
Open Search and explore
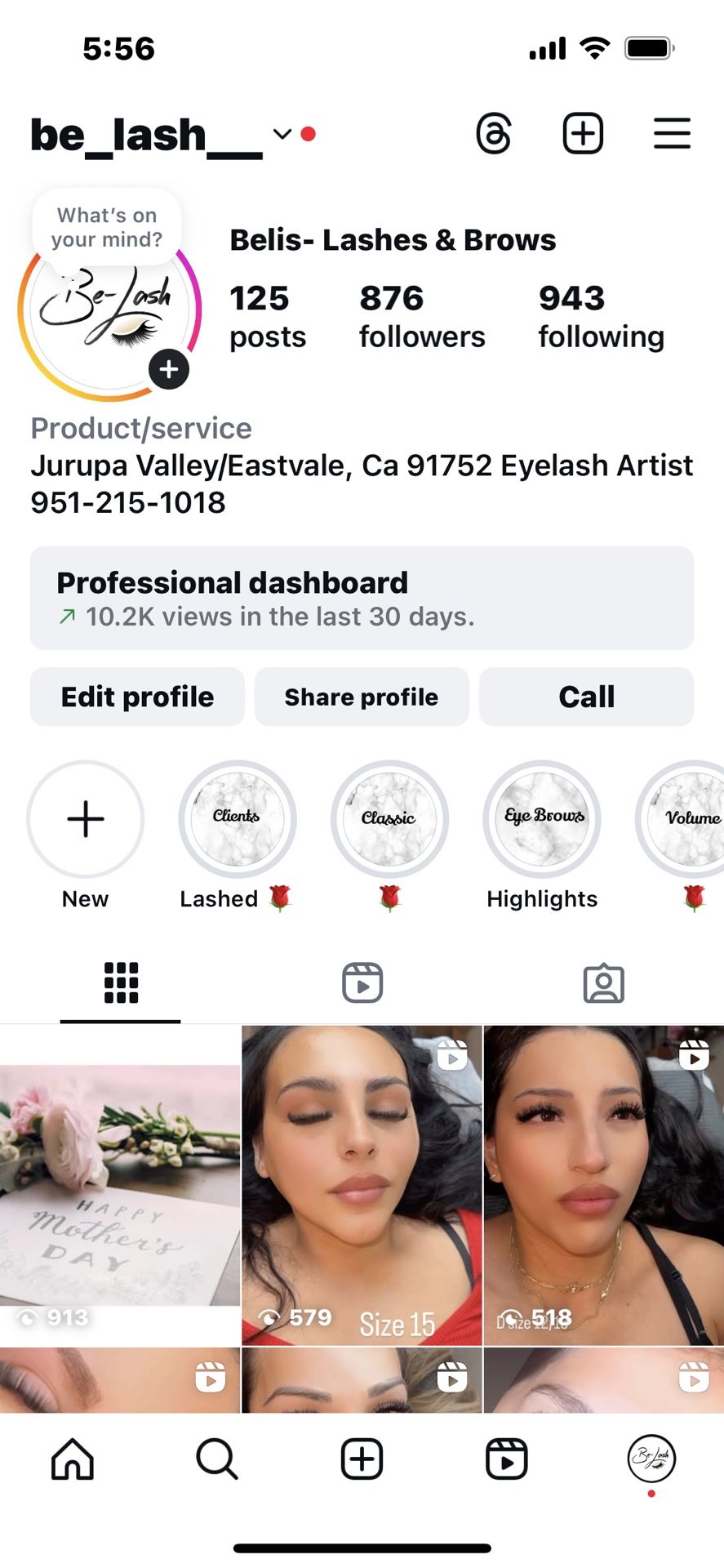[217, 1459]
